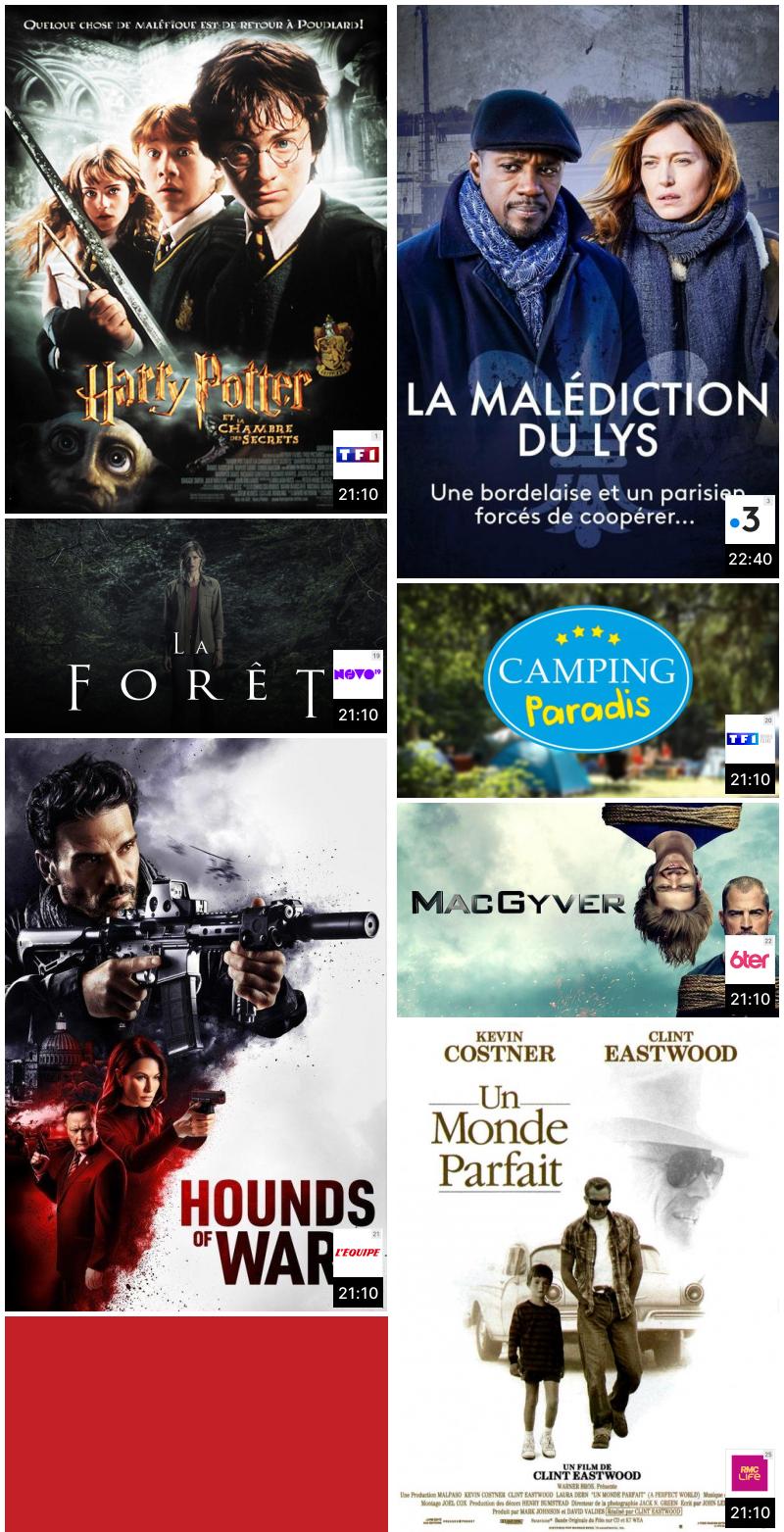The width and height of the screenshot is (784, 1532).
Task: Open Un Monde Parfait movie card
Action: pyautogui.click(x=587, y=1274)
